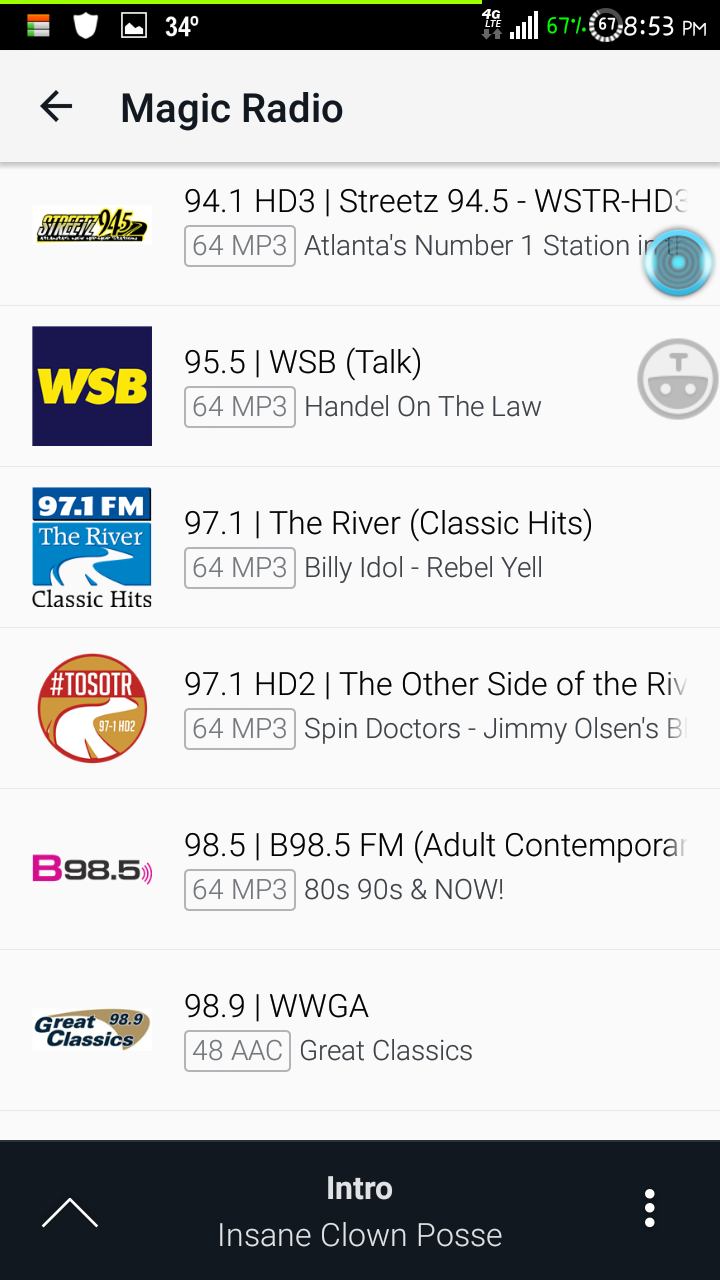
Task: Tap the gray floating face bubble
Action: pyautogui.click(x=678, y=378)
